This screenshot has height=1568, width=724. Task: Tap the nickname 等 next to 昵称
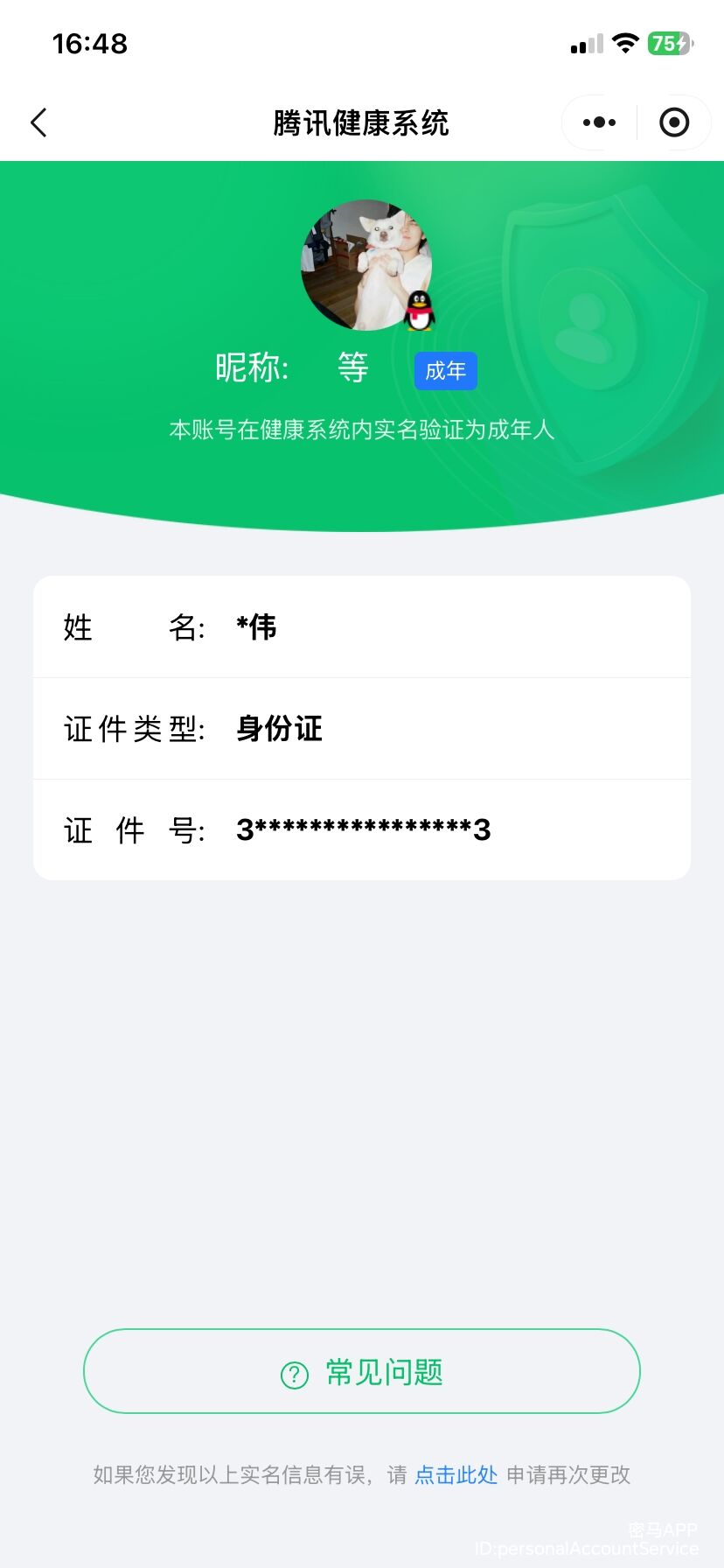353,368
